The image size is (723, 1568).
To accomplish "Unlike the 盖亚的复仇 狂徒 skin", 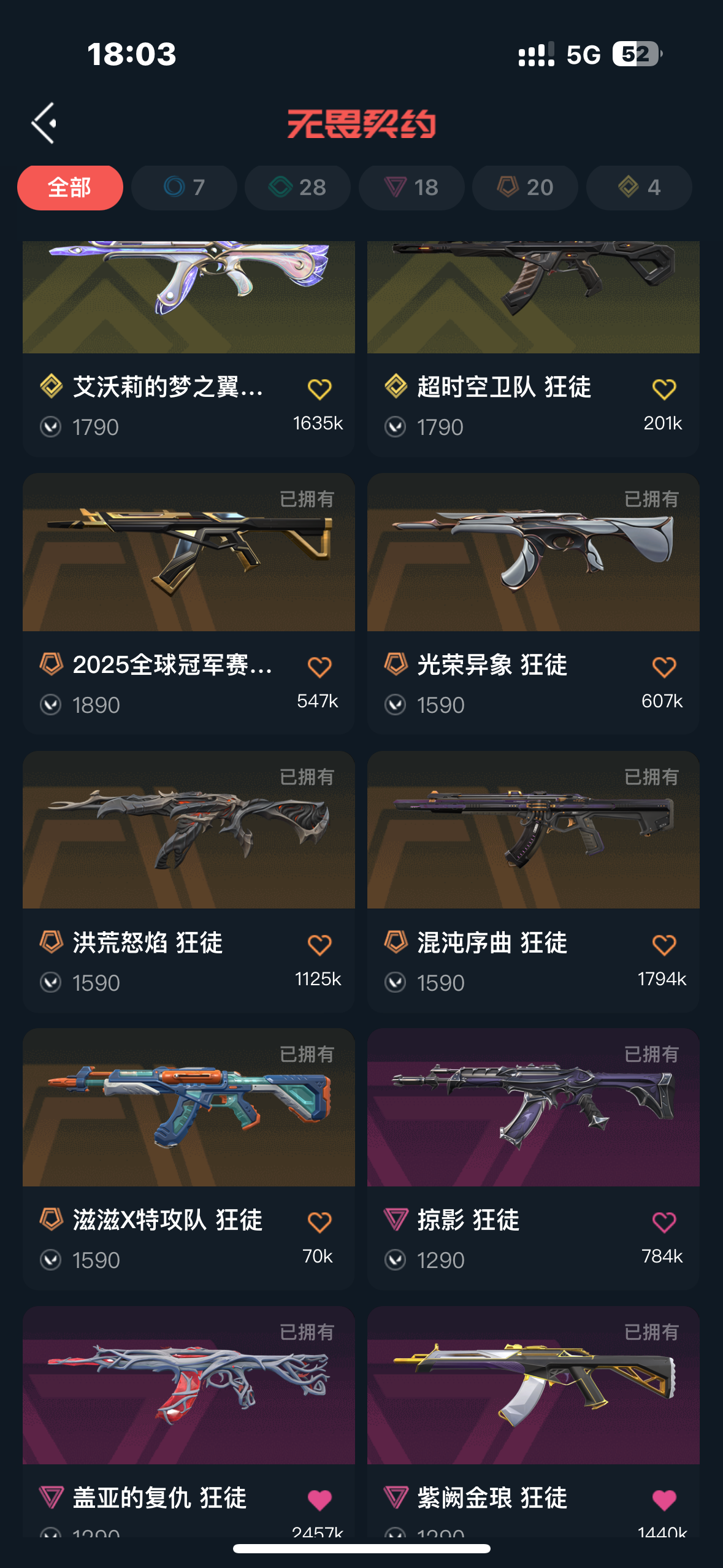I will coord(319,1500).
